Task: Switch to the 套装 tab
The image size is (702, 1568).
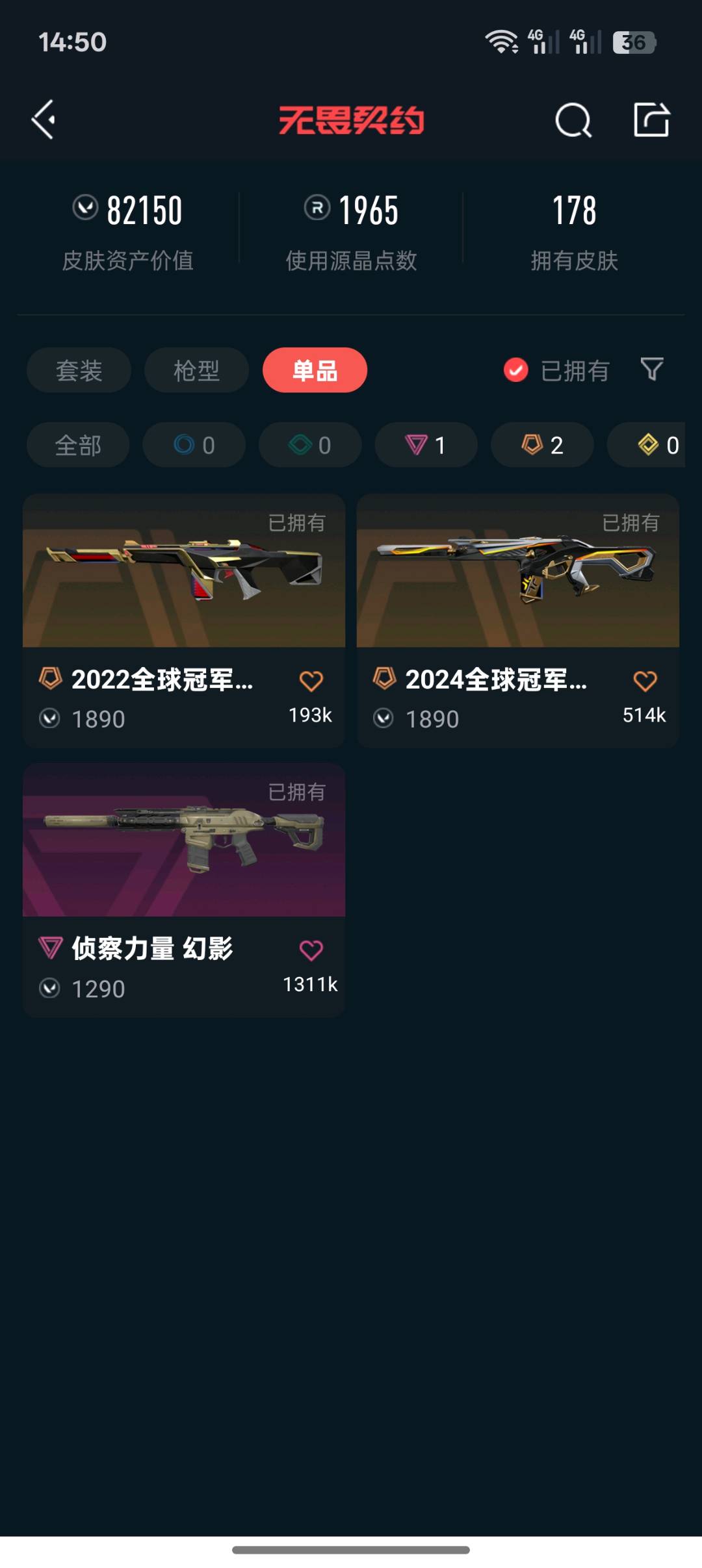Action: 79,370
